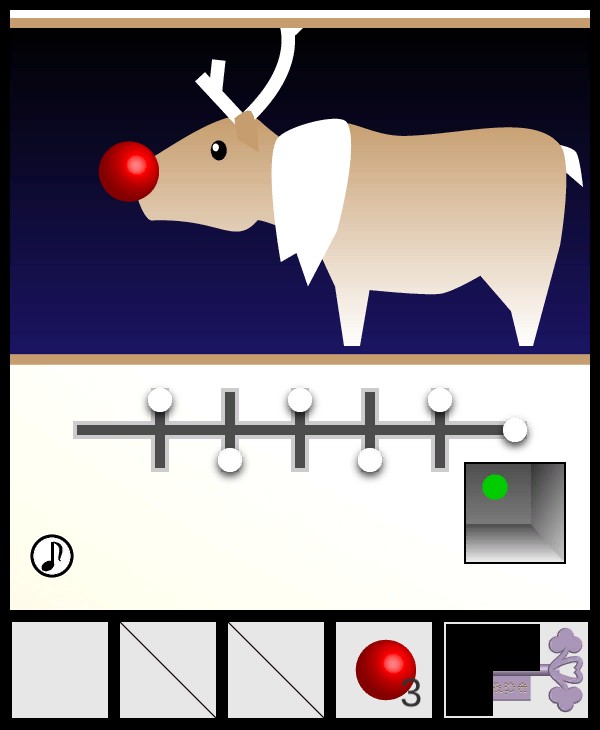Touch the reindeer's glowing red nose
This screenshot has width=600, height=730.
[129, 171]
